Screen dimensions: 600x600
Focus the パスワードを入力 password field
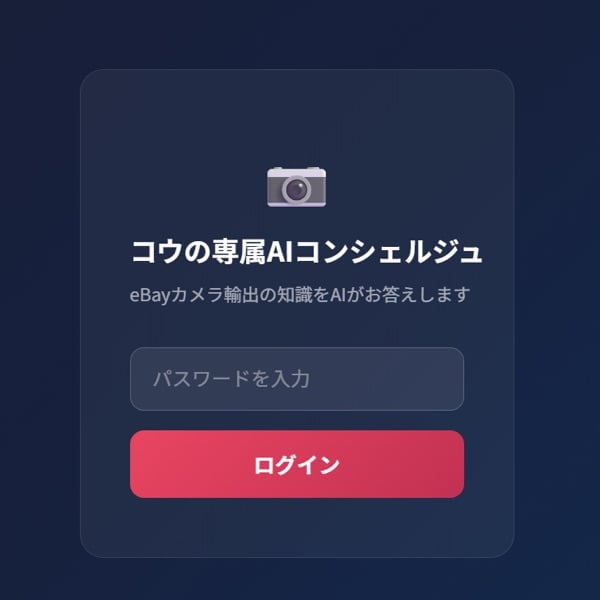297,379
